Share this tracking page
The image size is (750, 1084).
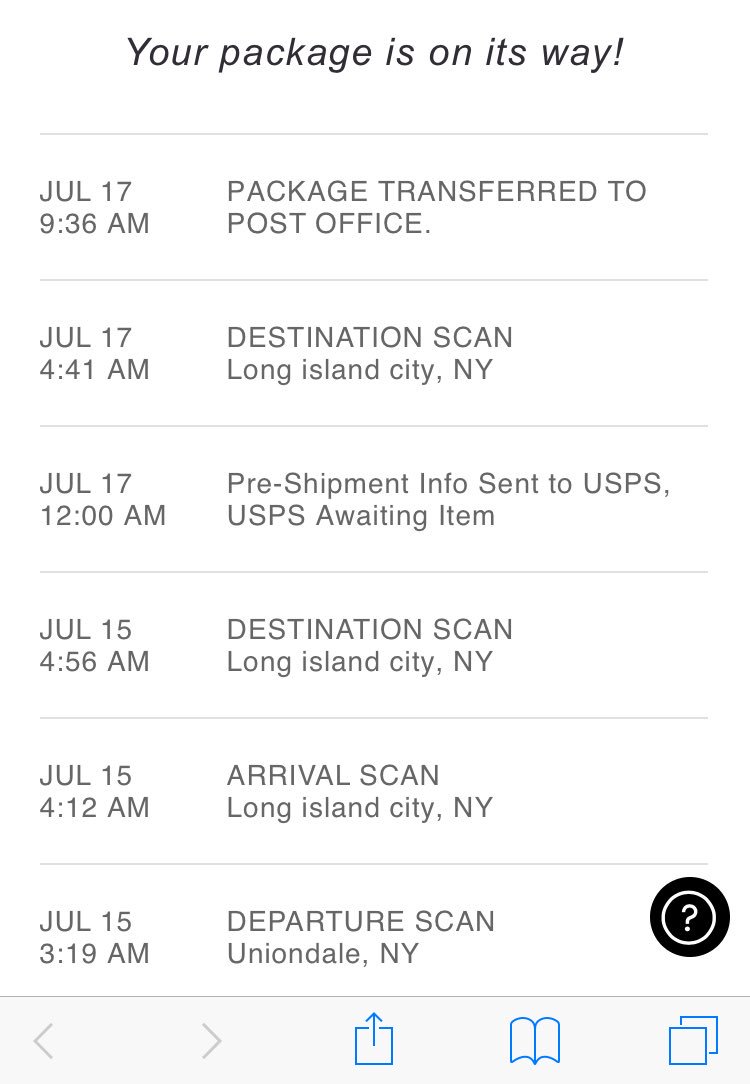point(374,1040)
